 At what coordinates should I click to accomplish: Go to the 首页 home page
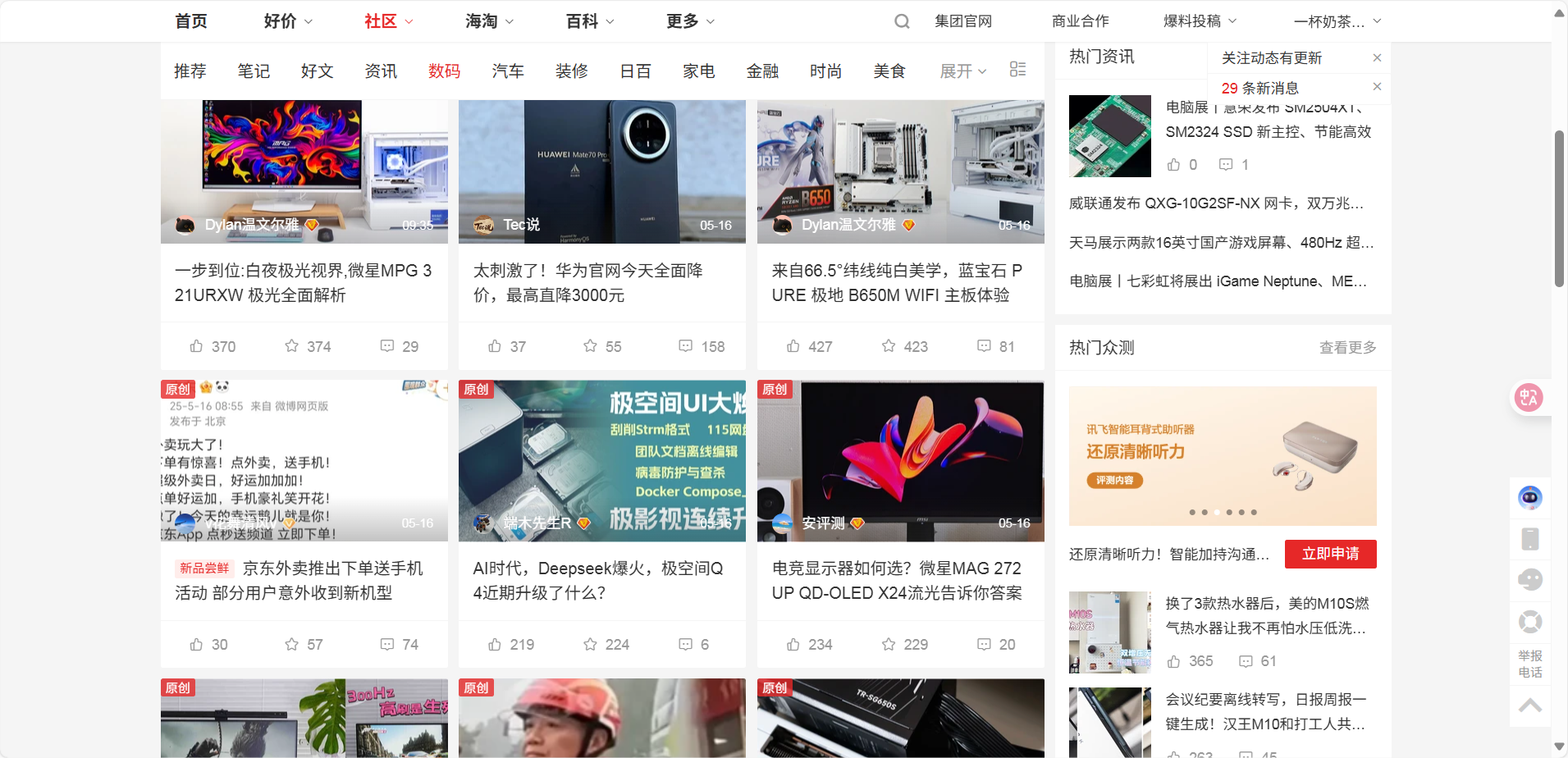click(191, 21)
